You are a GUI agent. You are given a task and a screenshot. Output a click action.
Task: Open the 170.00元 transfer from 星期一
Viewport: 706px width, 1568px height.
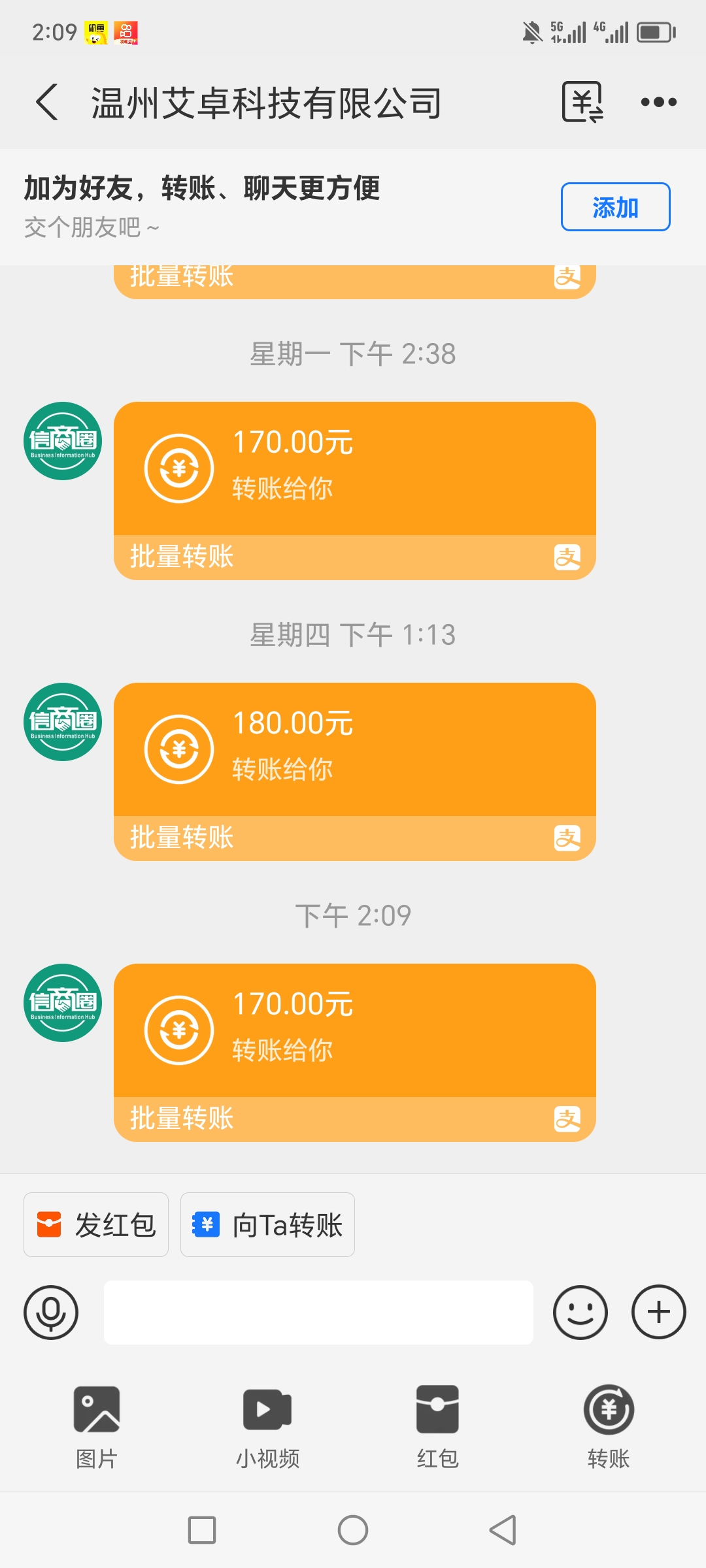click(x=355, y=491)
